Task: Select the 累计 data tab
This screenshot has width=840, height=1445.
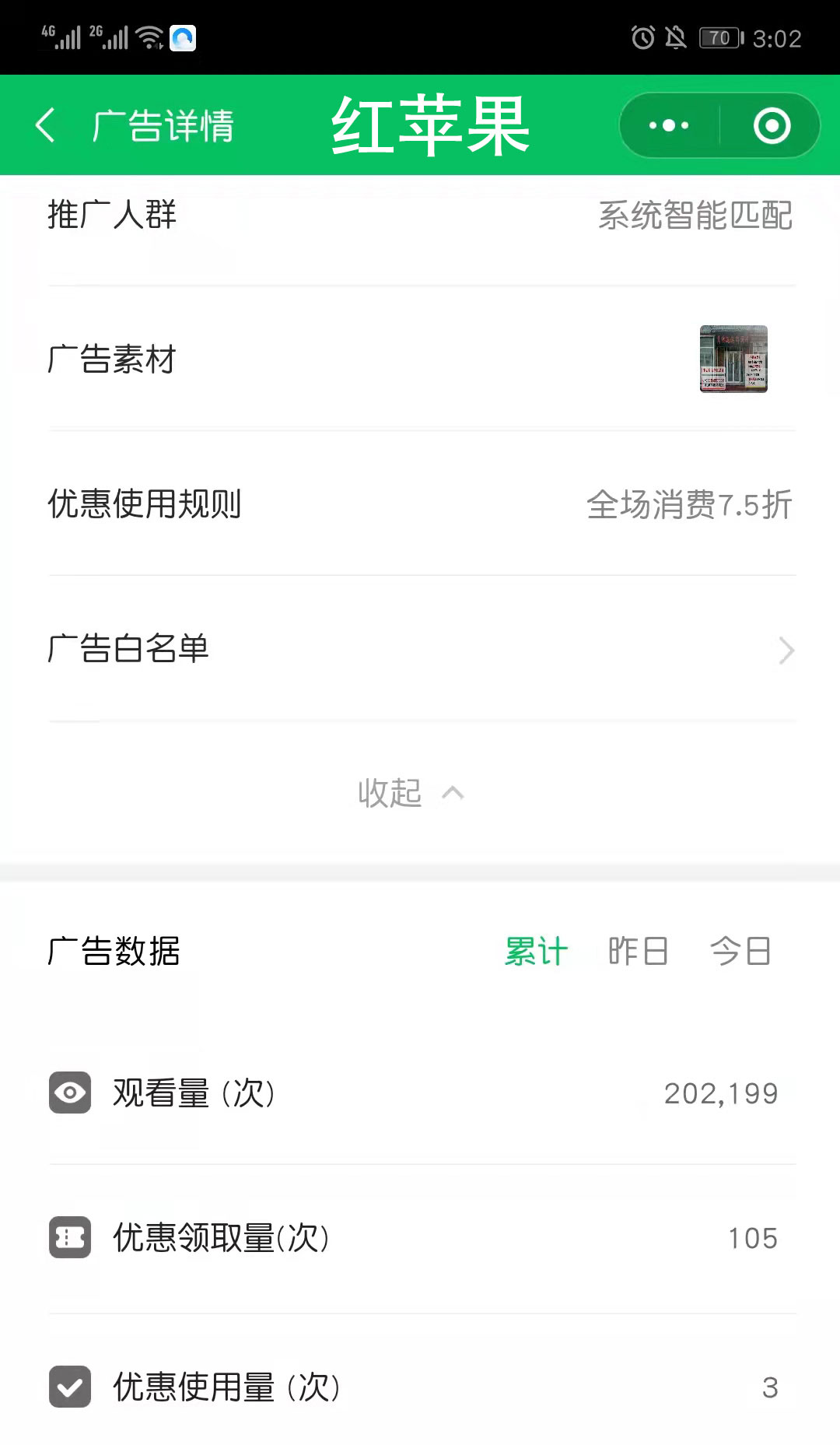Action: pyautogui.click(x=536, y=951)
